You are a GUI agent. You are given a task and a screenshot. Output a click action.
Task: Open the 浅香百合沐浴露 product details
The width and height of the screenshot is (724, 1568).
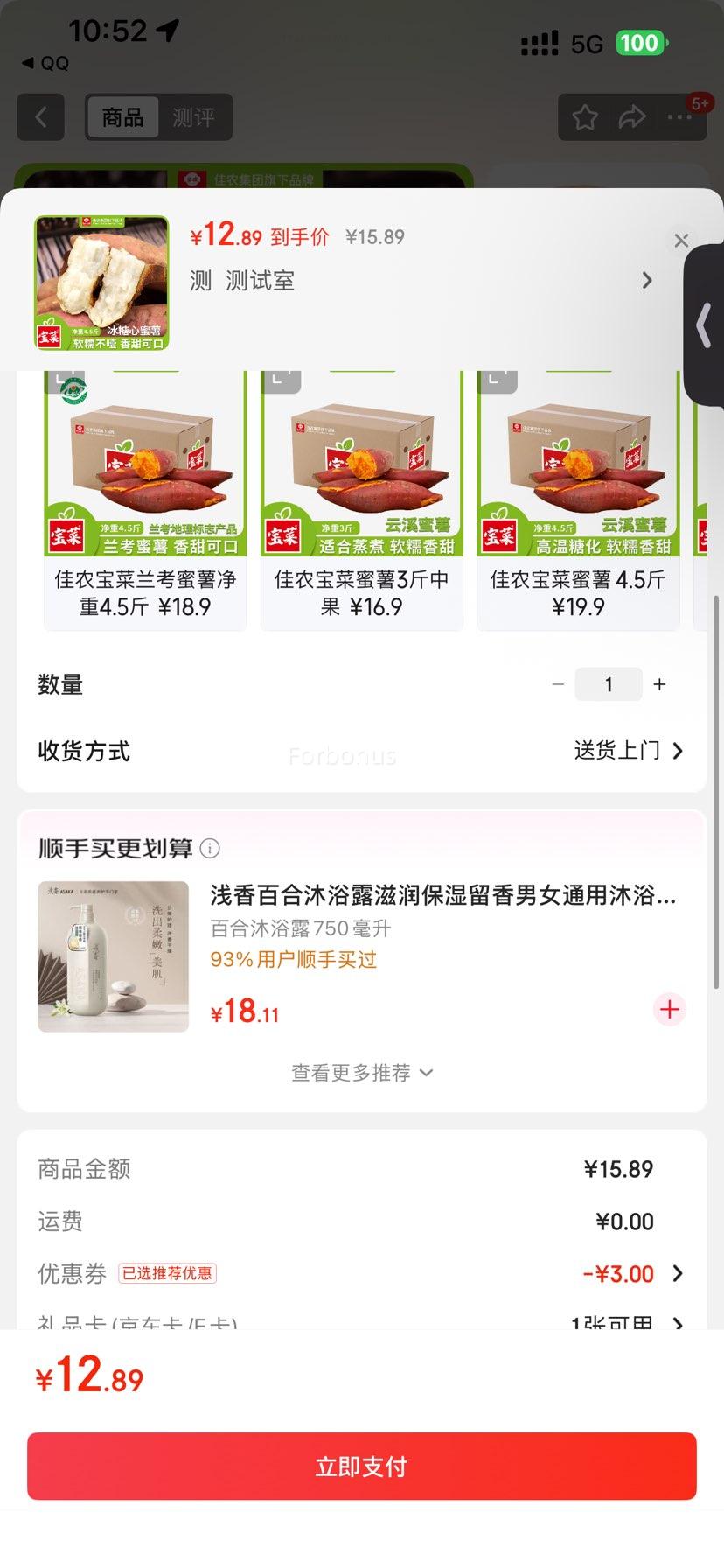coord(442,896)
